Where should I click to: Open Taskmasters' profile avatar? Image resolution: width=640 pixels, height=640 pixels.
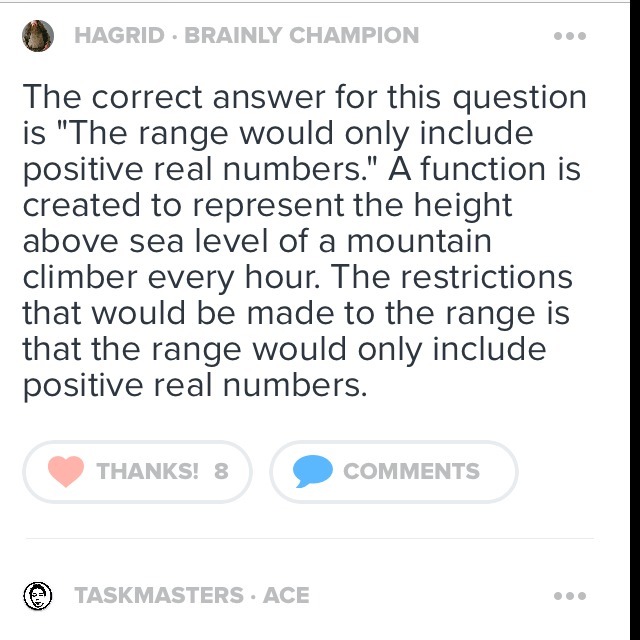pos(38,596)
